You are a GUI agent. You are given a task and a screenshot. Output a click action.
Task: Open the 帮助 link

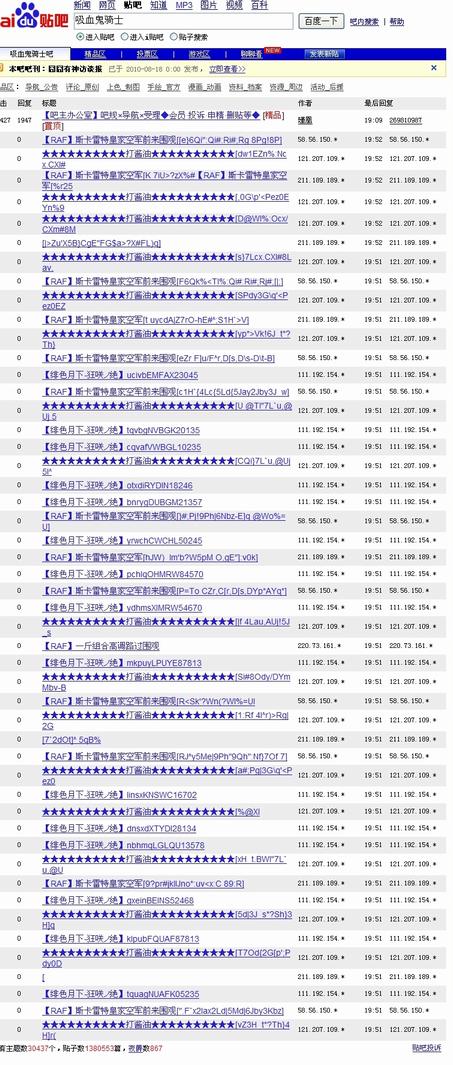(x=397, y=22)
